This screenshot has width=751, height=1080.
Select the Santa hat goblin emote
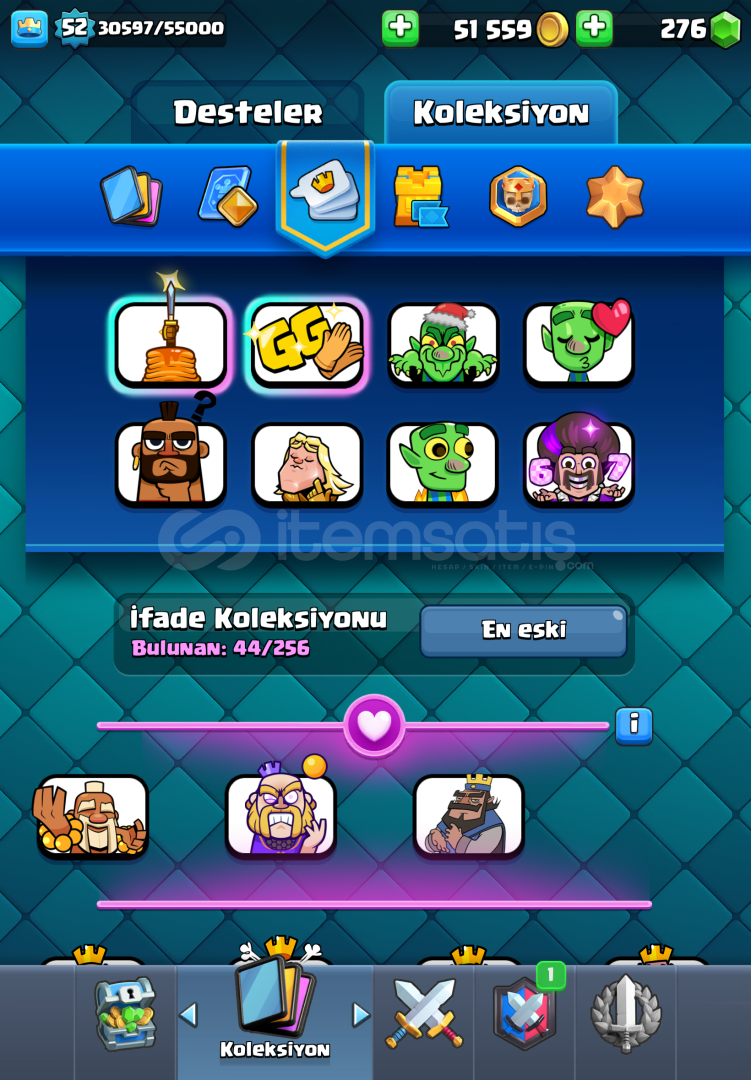coord(443,344)
